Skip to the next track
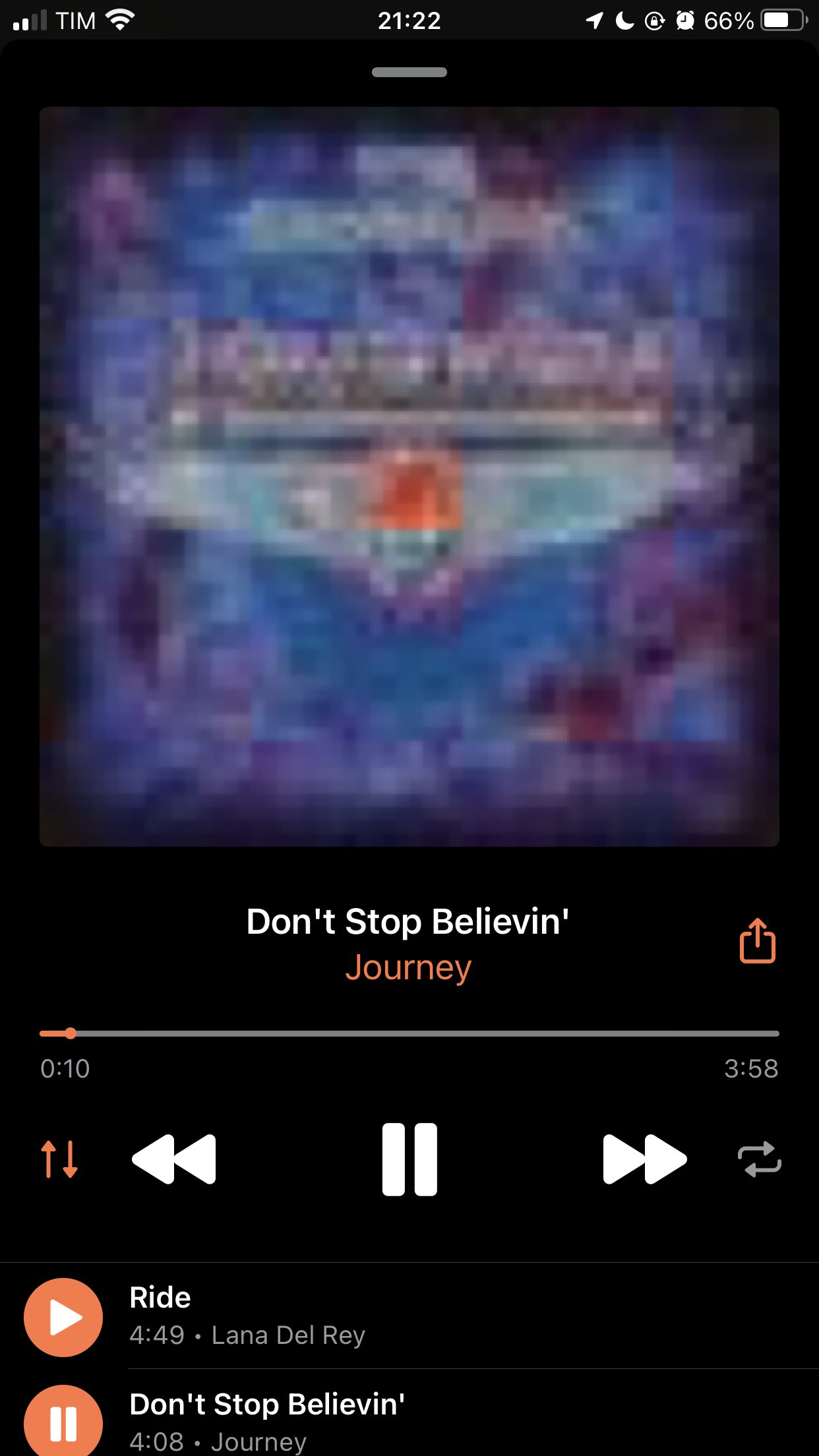Image resolution: width=819 pixels, height=1456 pixels. coord(645,1159)
